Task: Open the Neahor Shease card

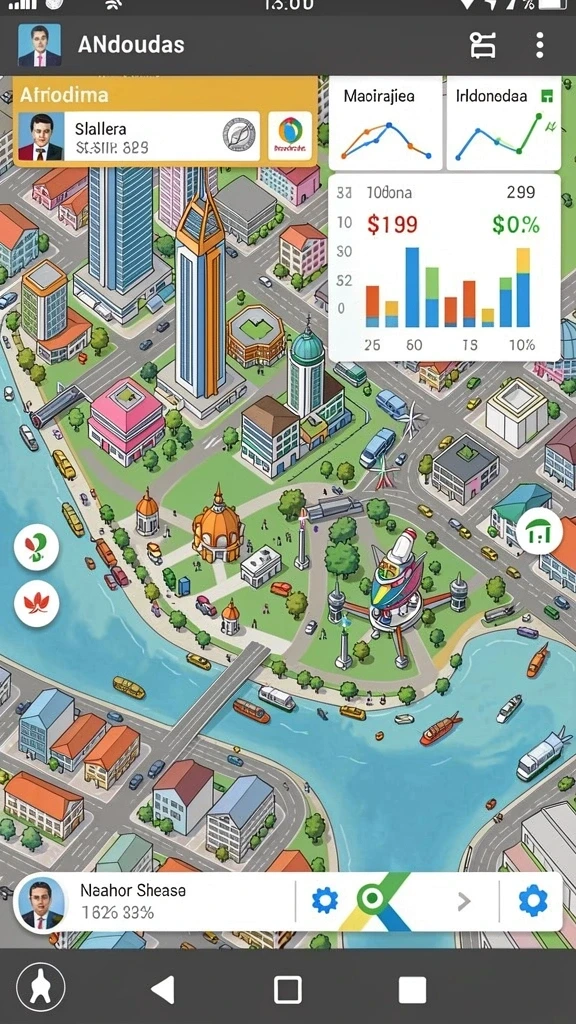Action: (x=153, y=902)
